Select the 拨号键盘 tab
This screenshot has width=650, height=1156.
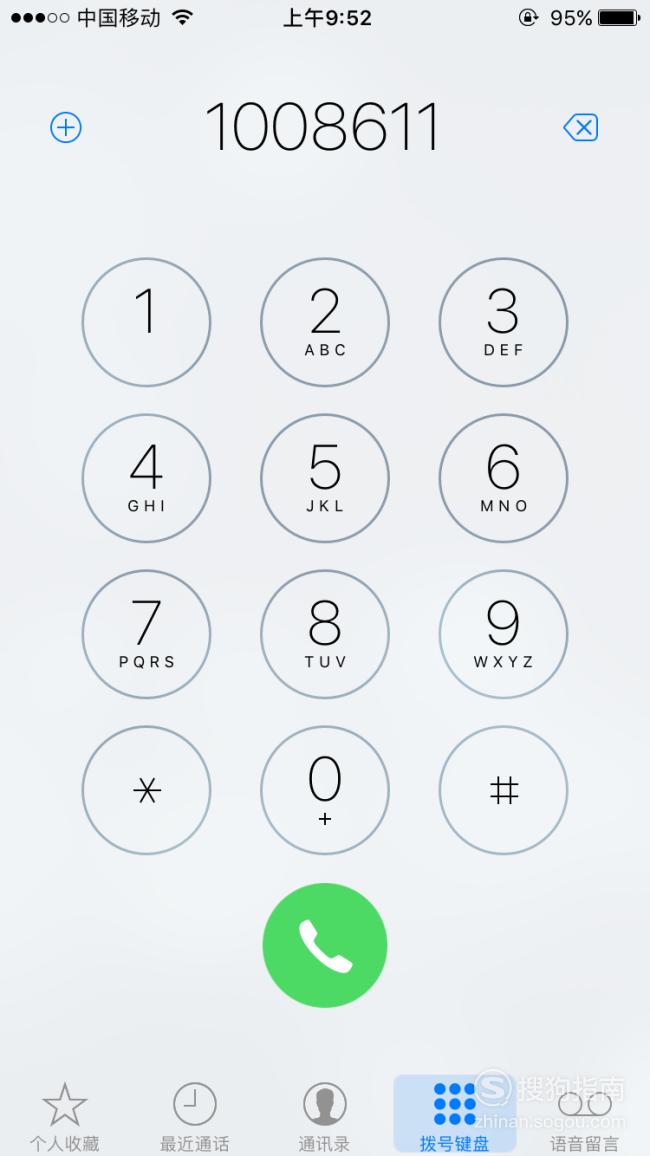pos(455,1115)
